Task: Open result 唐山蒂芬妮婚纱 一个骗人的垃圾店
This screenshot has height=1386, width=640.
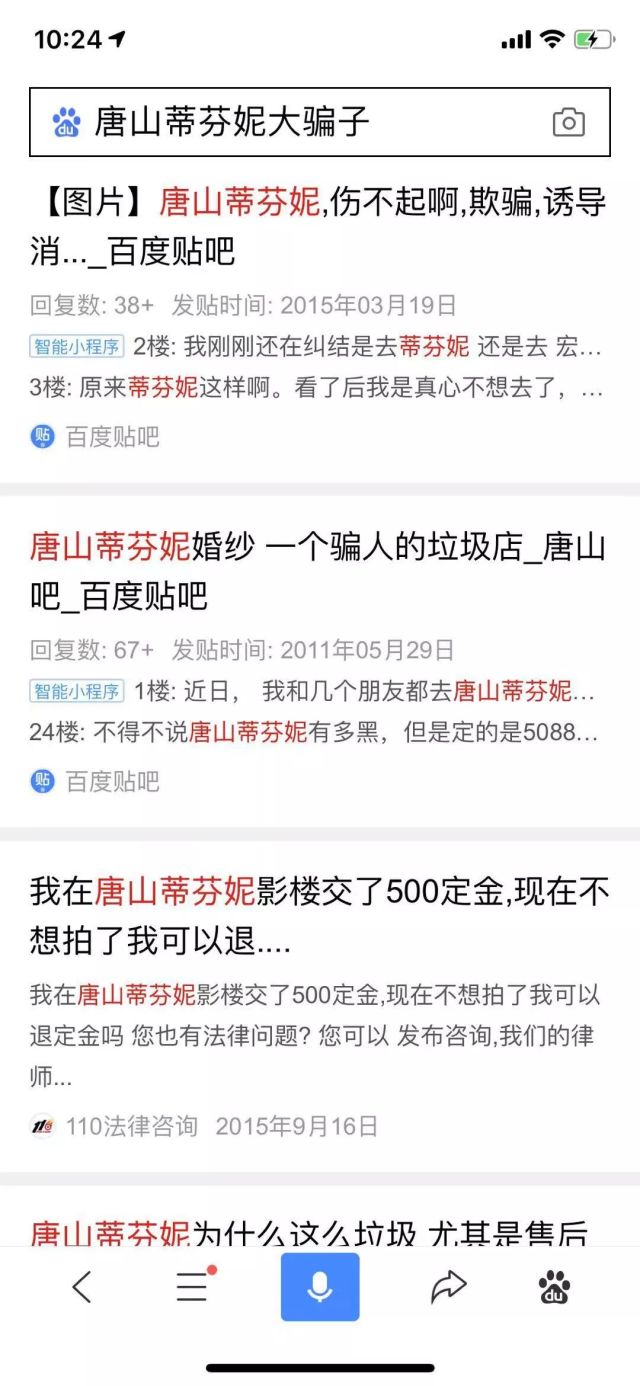Action: [x=317, y=572]
